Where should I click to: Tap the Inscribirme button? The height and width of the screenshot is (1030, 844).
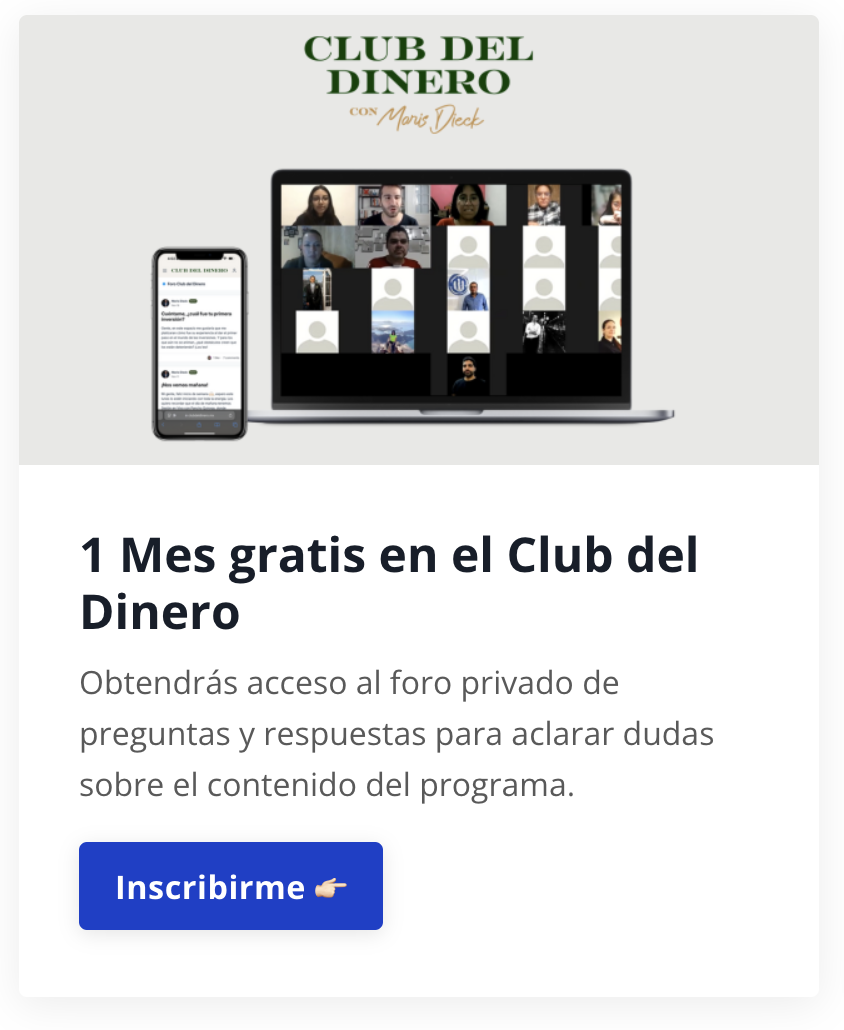[x=231, y=886]
